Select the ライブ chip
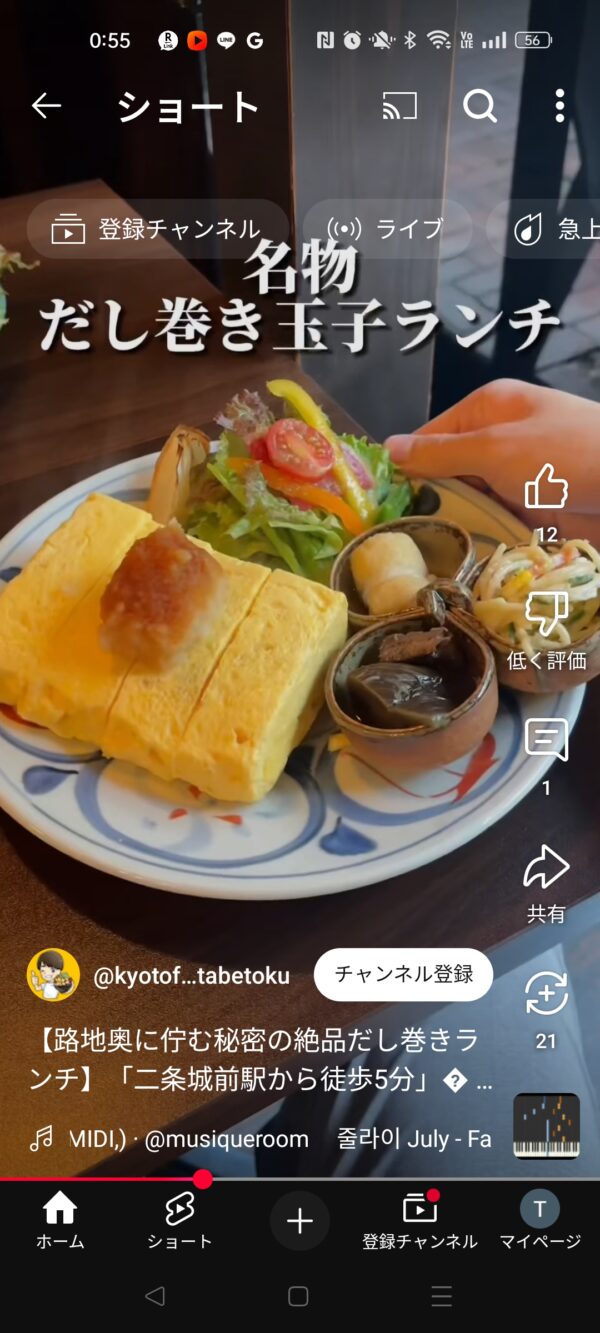Image resolution: width=600 pixels, height=1333 pixels. click(x=387, y=229)
